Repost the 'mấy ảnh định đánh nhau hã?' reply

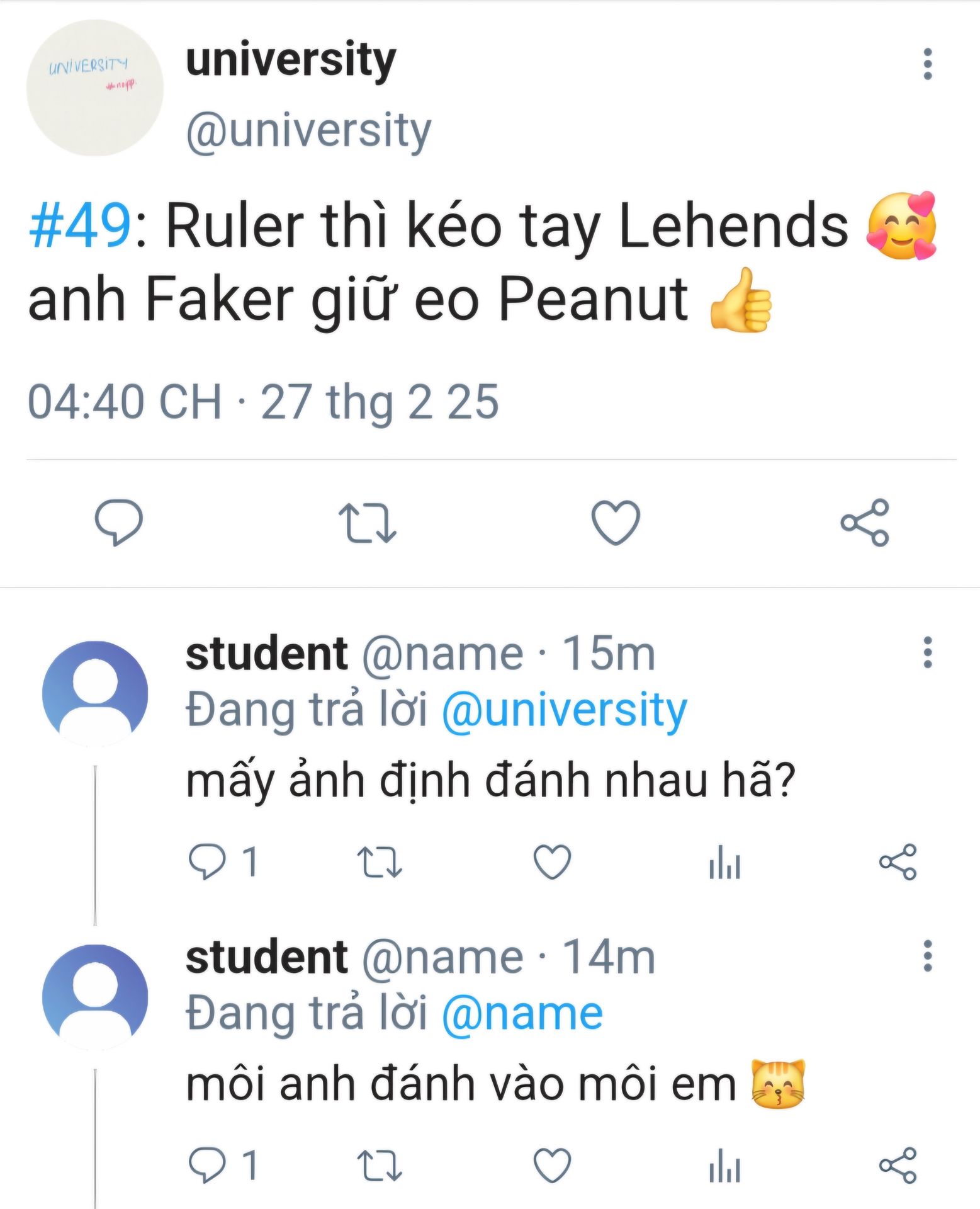[379, 861]
